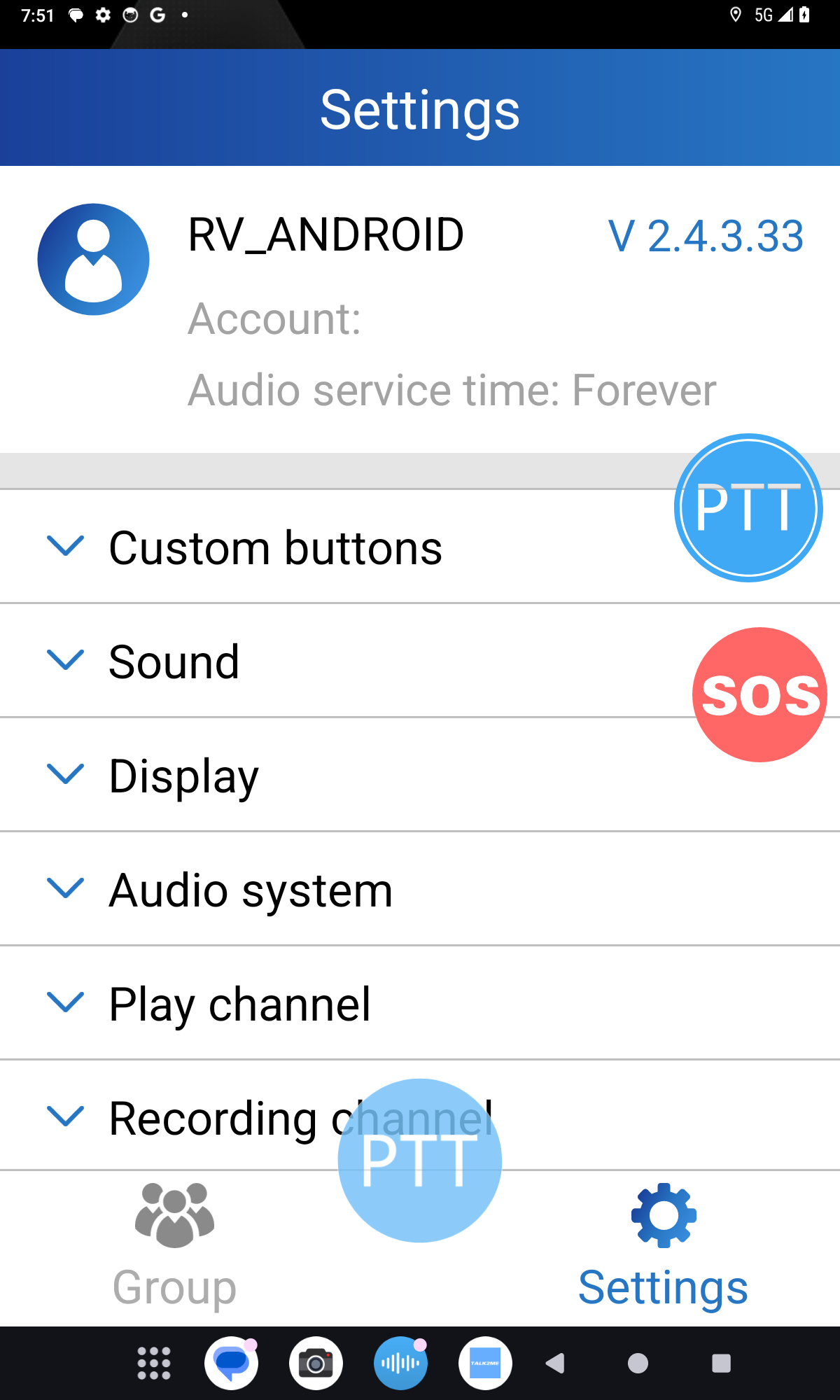Open the app drawer grid
This screenshot has width=840, height=1400.
click(x=154, y=1363)
